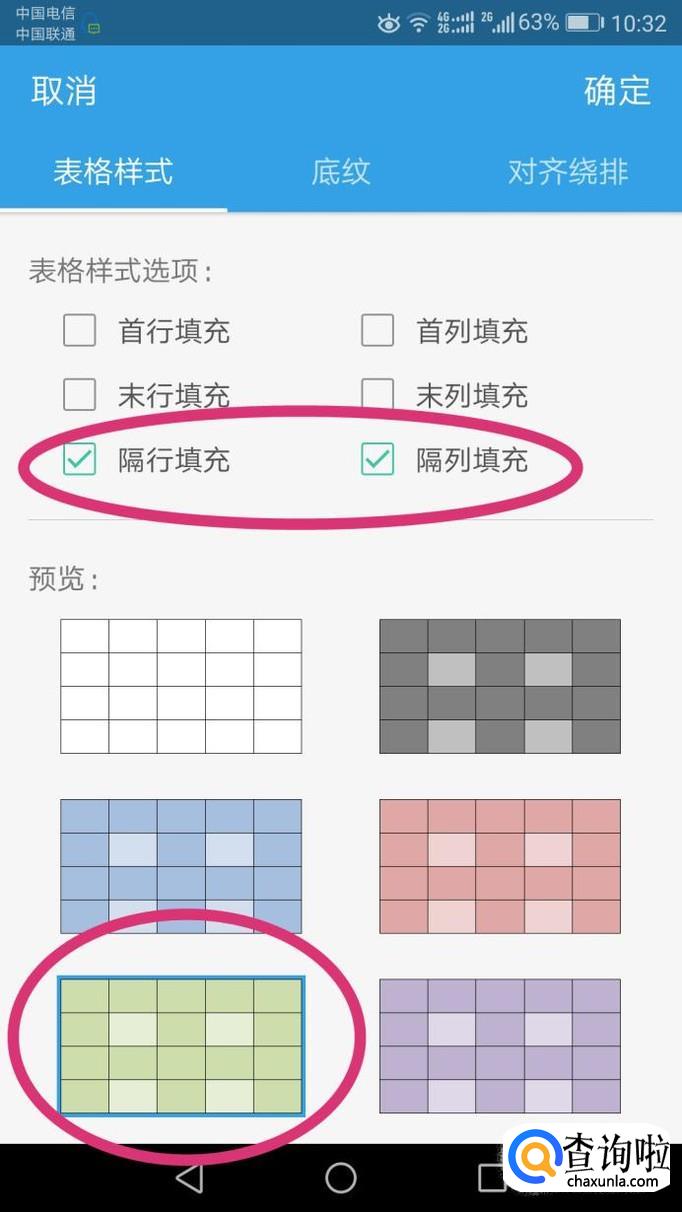
Task: Enable the 首行填充 checkbox
Action: coord(80,331)
